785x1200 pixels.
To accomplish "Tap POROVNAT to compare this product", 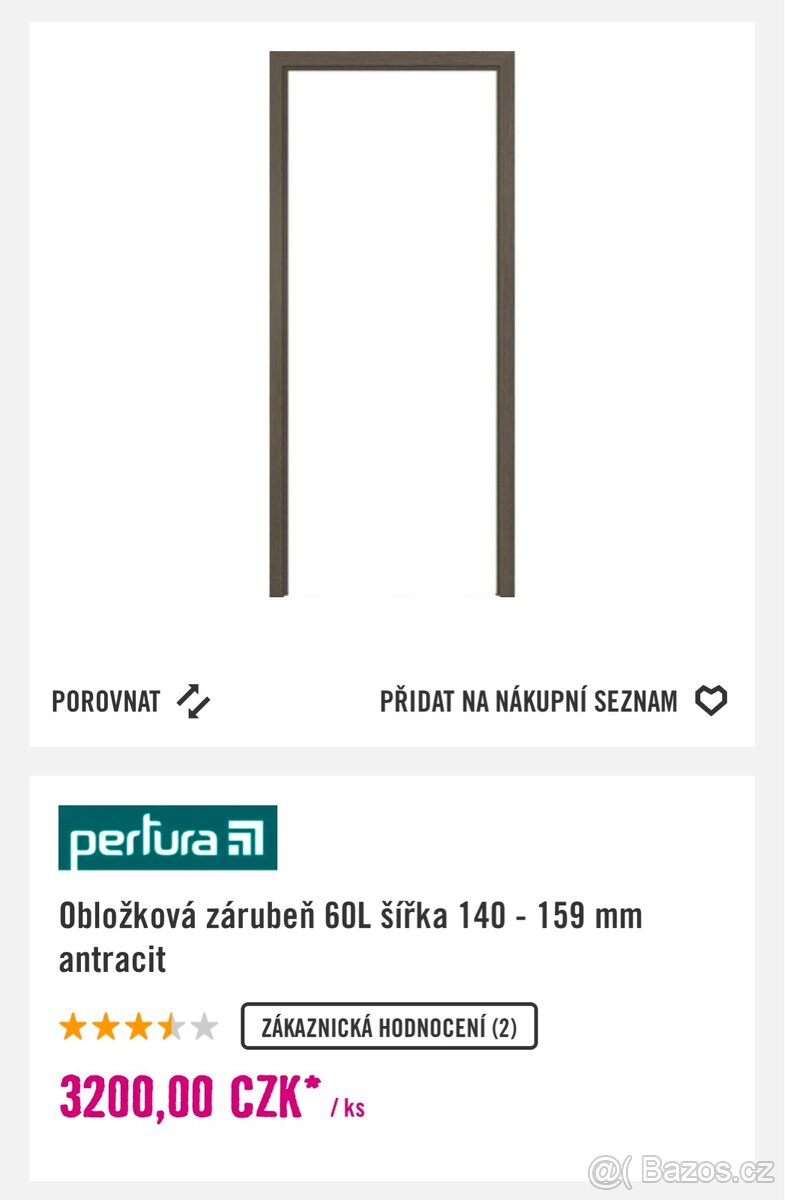I will coord(130,701).
